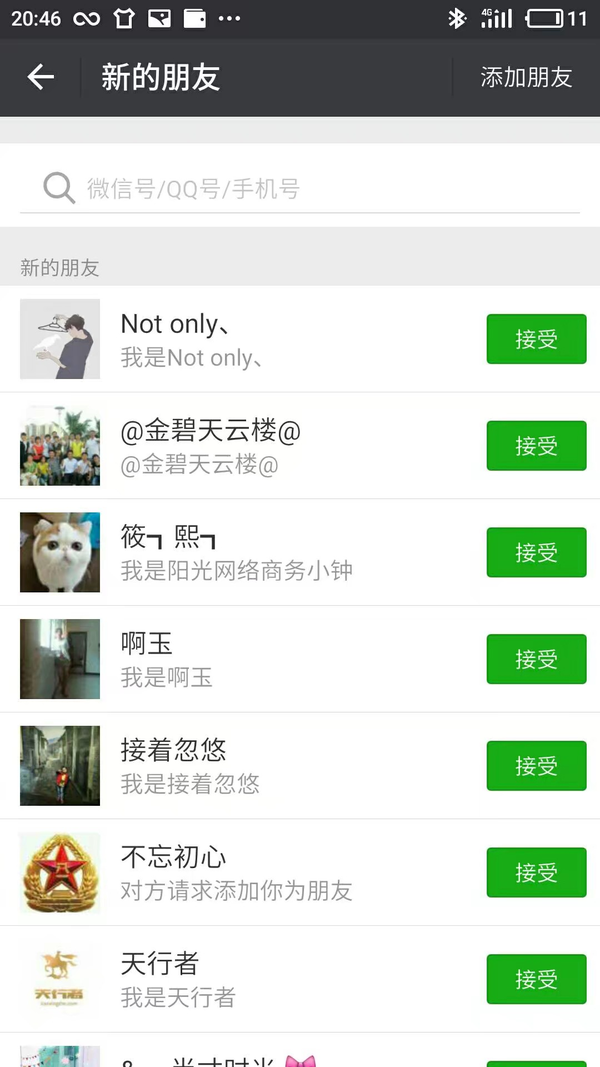Screen dimensions: 600x1067
Task: Accept the request from 天行者
Action: (536, 980)
